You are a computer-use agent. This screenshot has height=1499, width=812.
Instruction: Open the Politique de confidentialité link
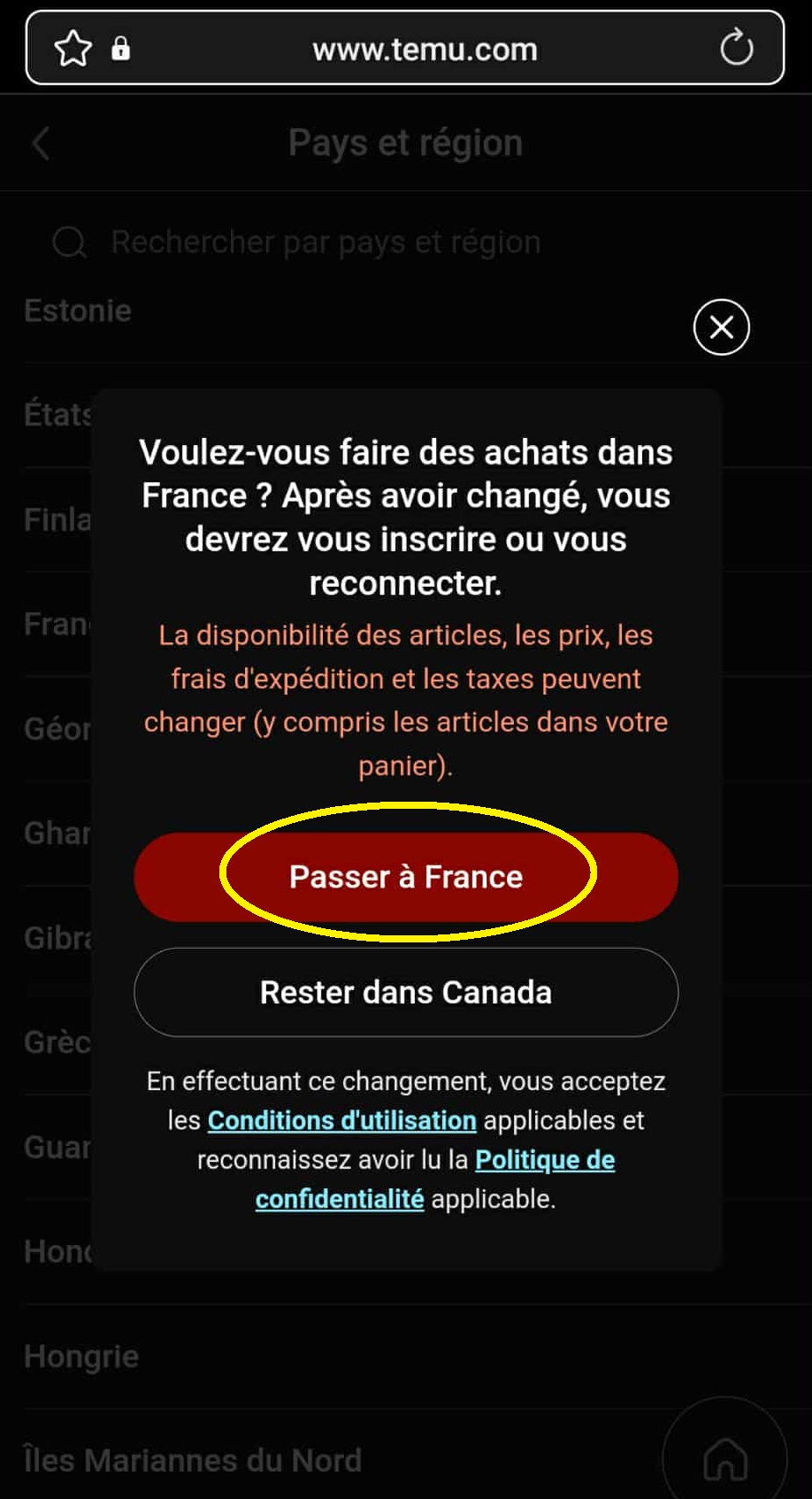pyautogui.click(x=544, y=1159)
